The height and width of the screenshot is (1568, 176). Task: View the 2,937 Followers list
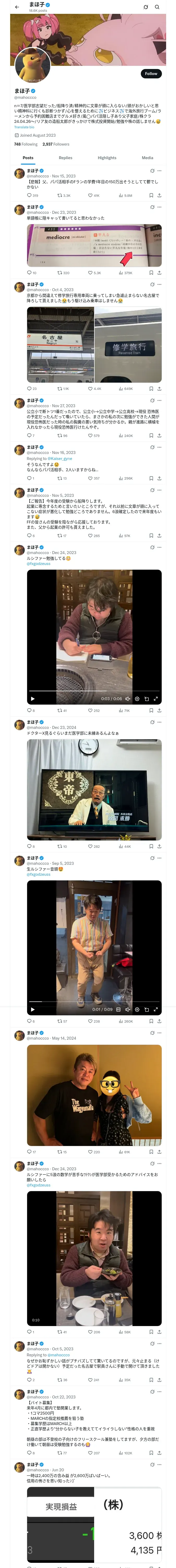[x=56, y=144]
